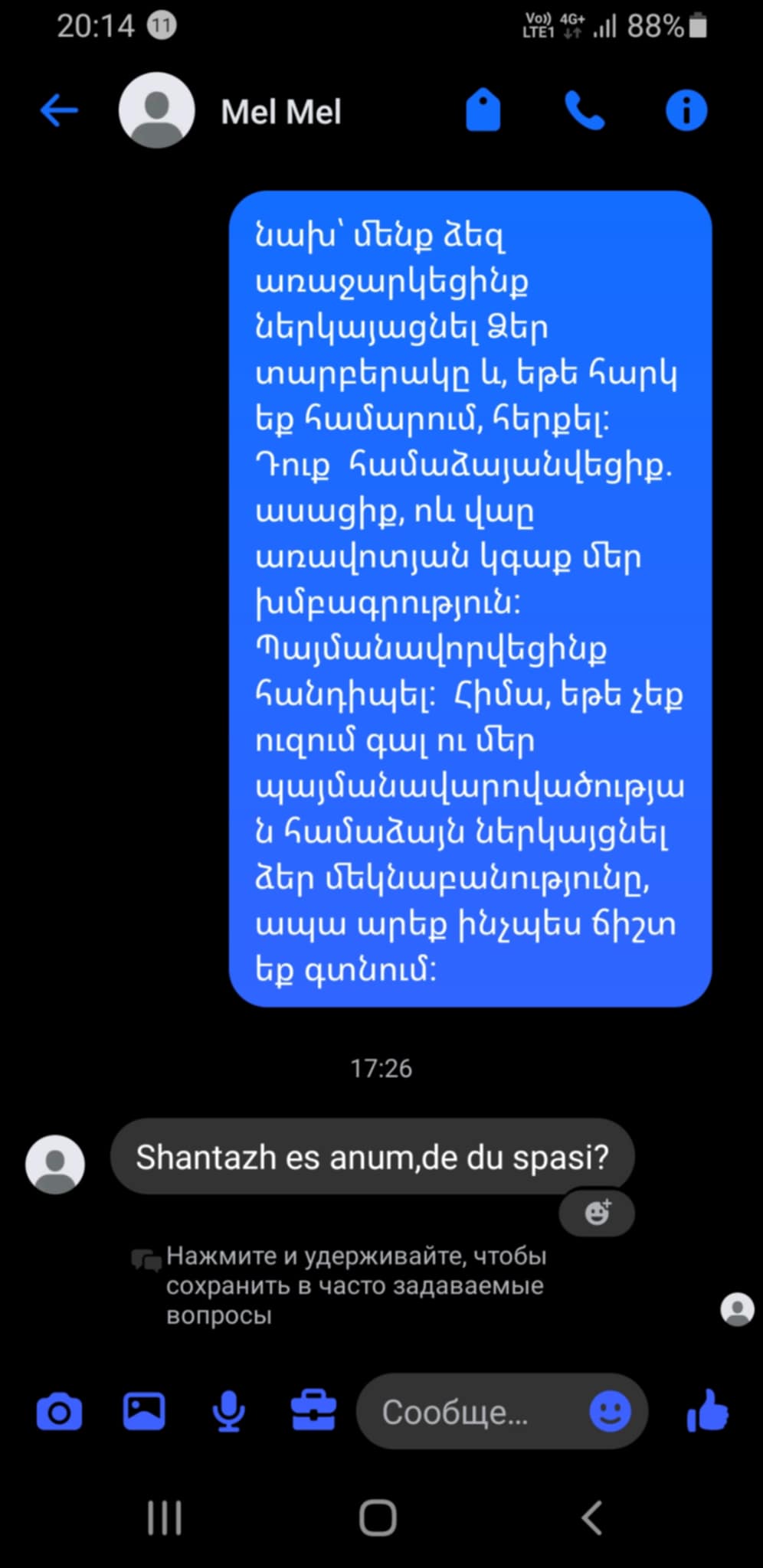The image size is (763, 1568).
Task: Open Mel Mel's profile picture
Action: pyautogui.click(x=156, y=110)
